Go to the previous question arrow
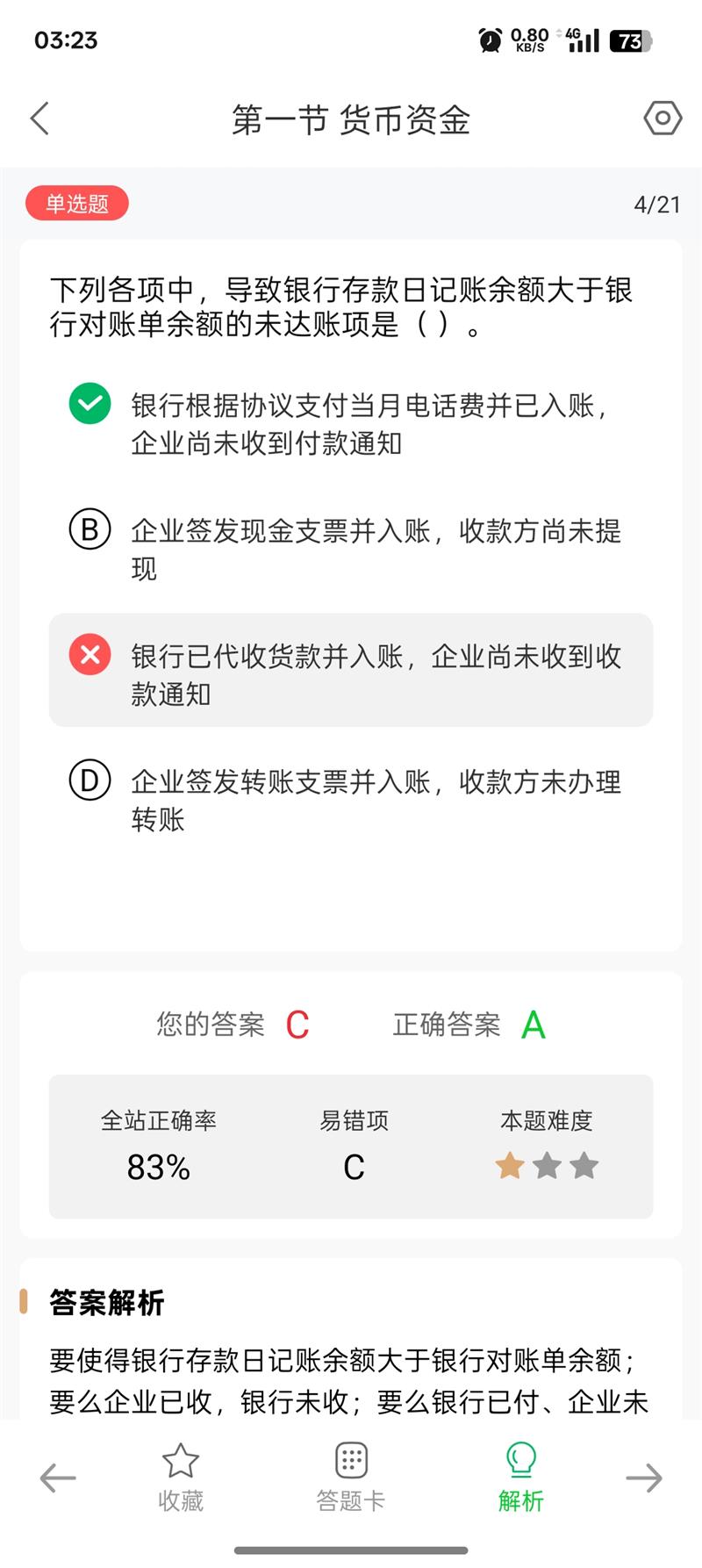This screenshot has width=702, height=1568. tap(58, 1478)
